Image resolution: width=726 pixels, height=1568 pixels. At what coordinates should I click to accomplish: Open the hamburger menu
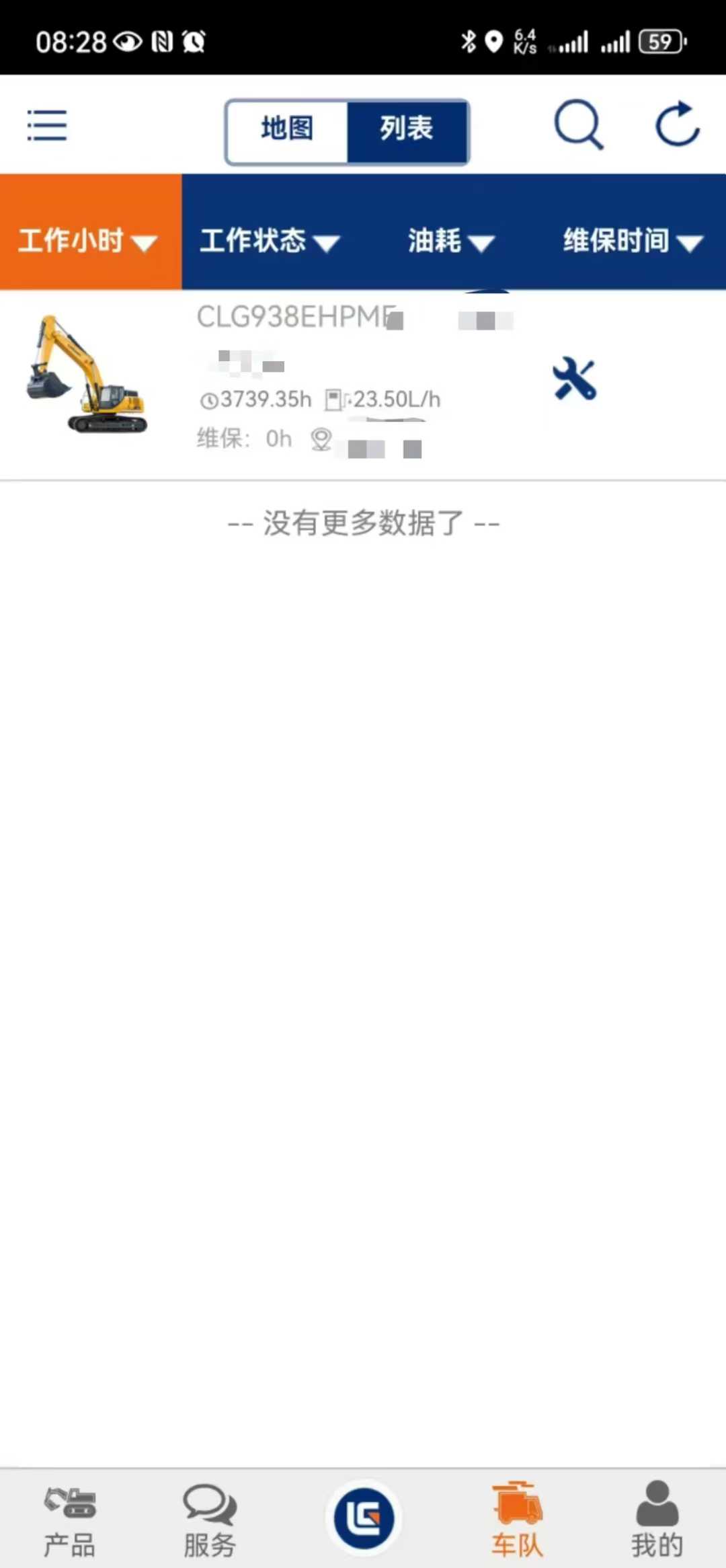(x=47, y=126)
